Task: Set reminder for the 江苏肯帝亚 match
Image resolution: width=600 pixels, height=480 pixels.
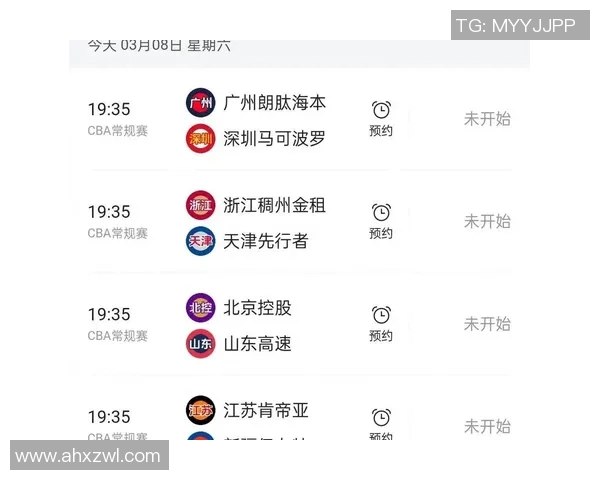Action: point(381,422)
